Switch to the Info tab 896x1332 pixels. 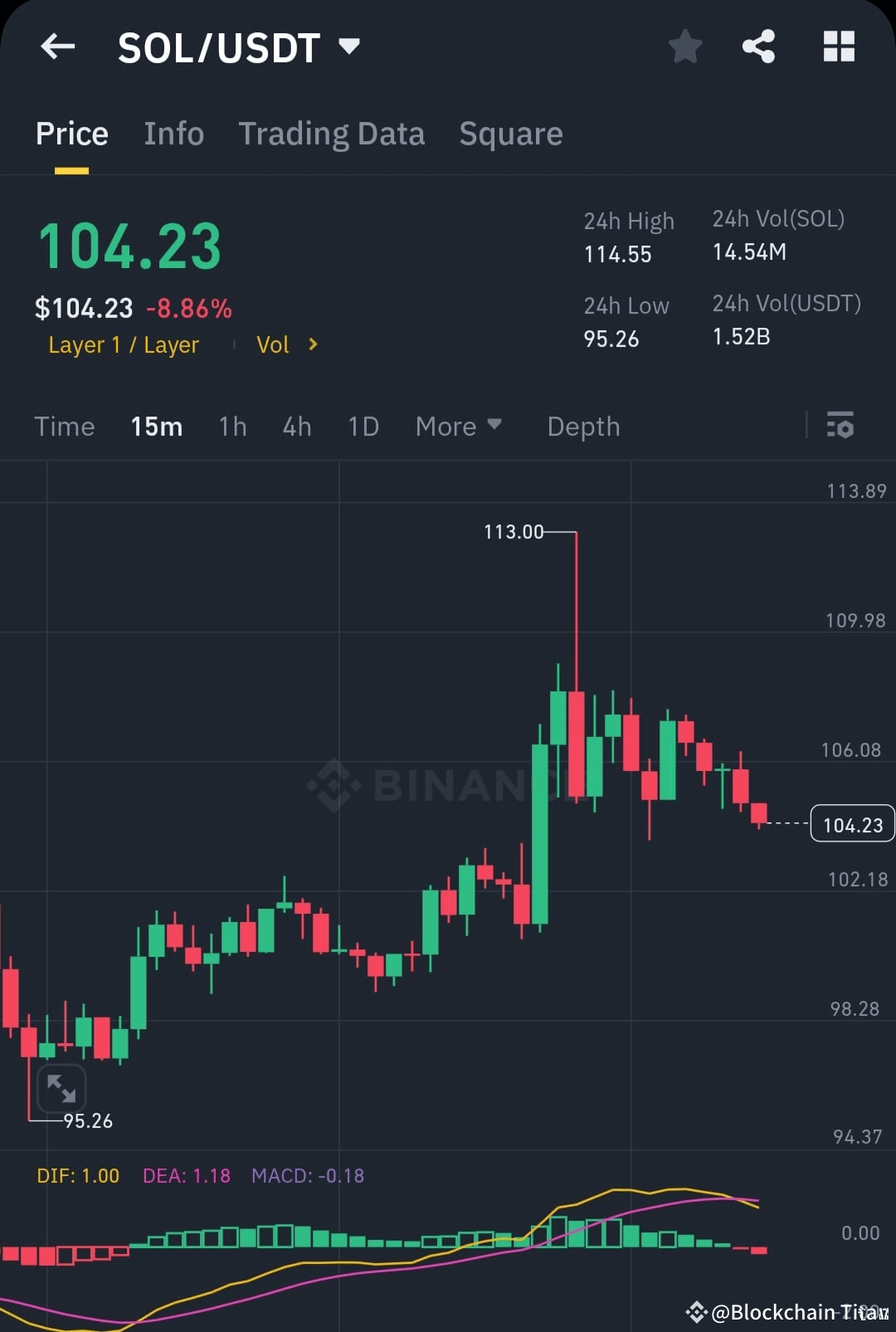click(x=174, y=134)
